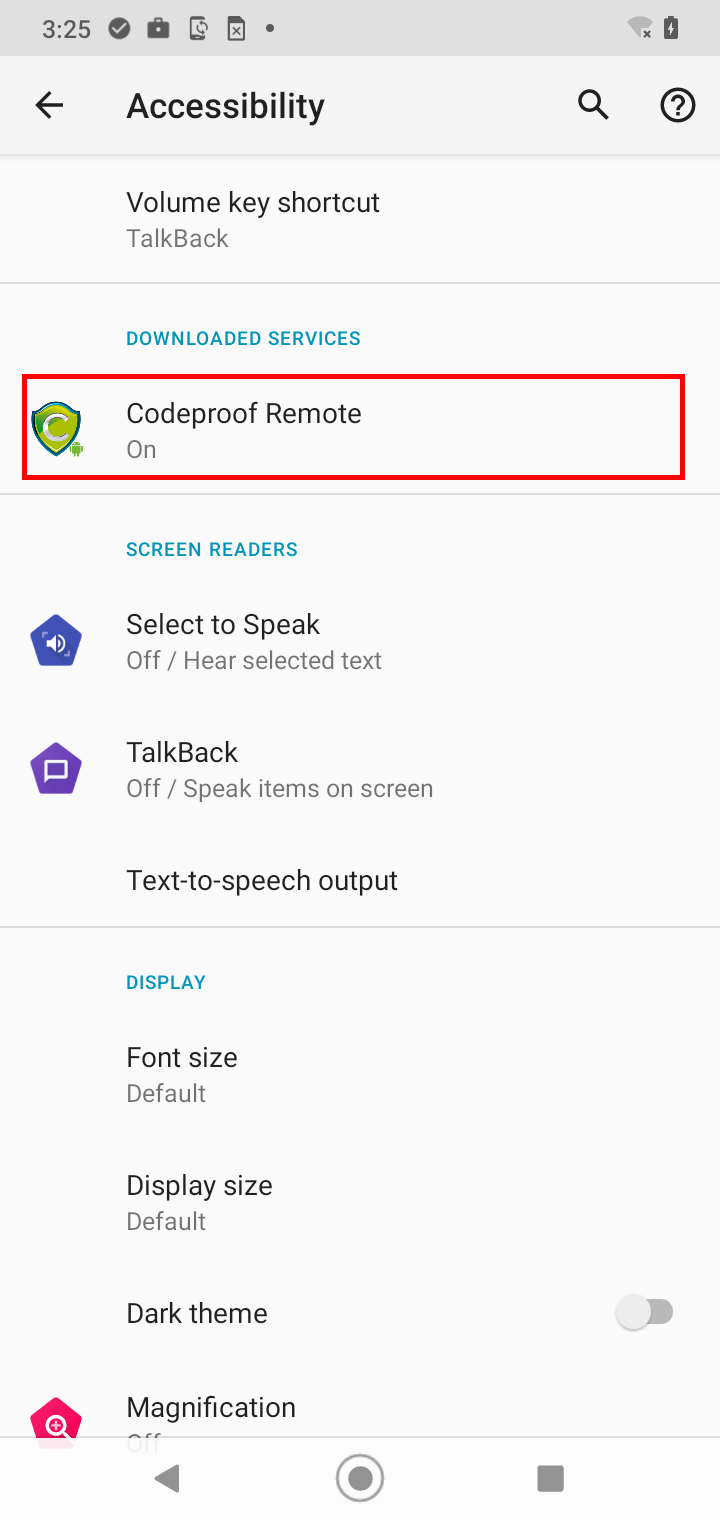Viewport: 720px width, 1520px height.
Task: Open Volume key shortcut settings
Action: point(360,219)
